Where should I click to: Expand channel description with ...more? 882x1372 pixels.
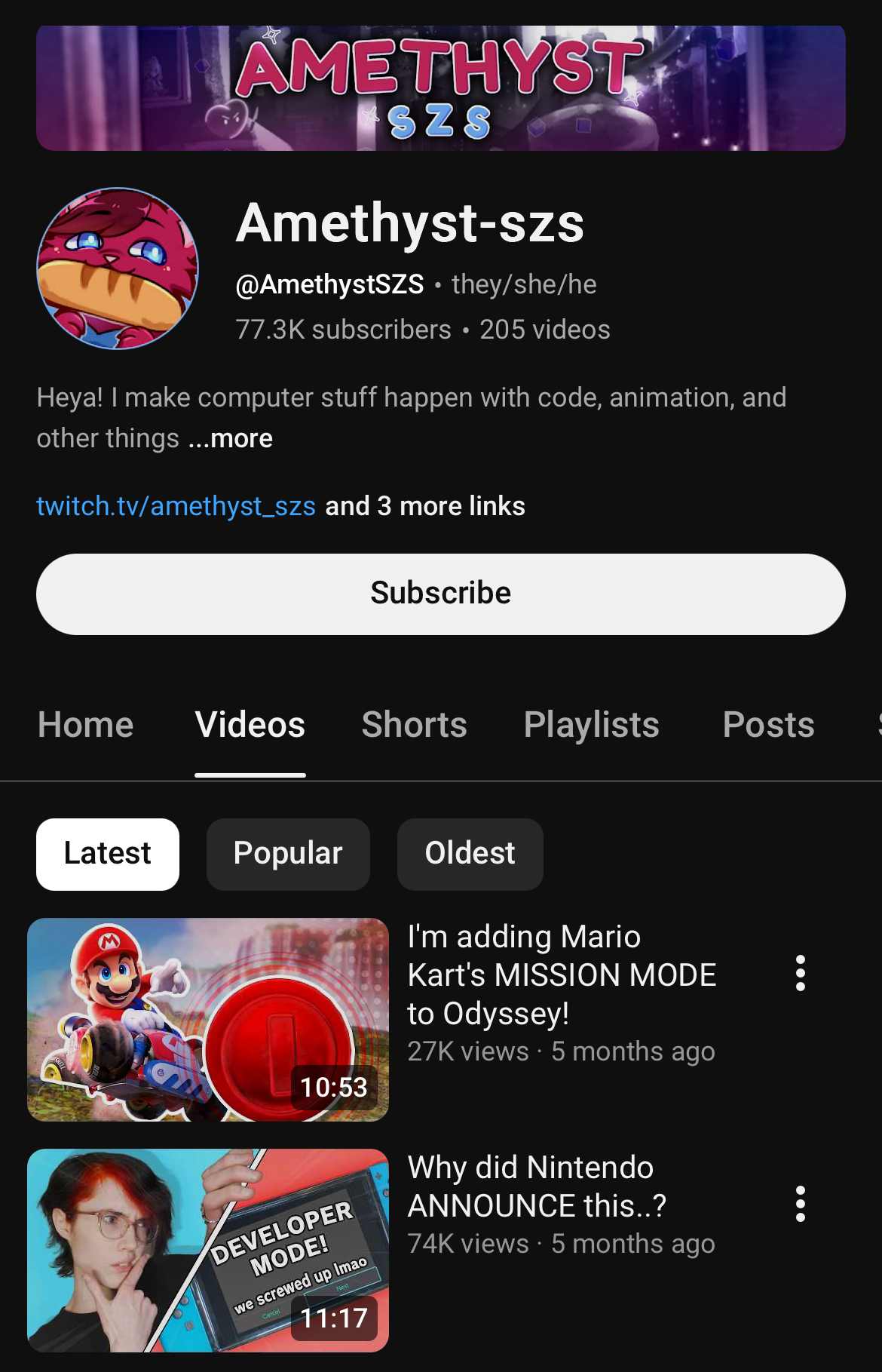(231, 438)
